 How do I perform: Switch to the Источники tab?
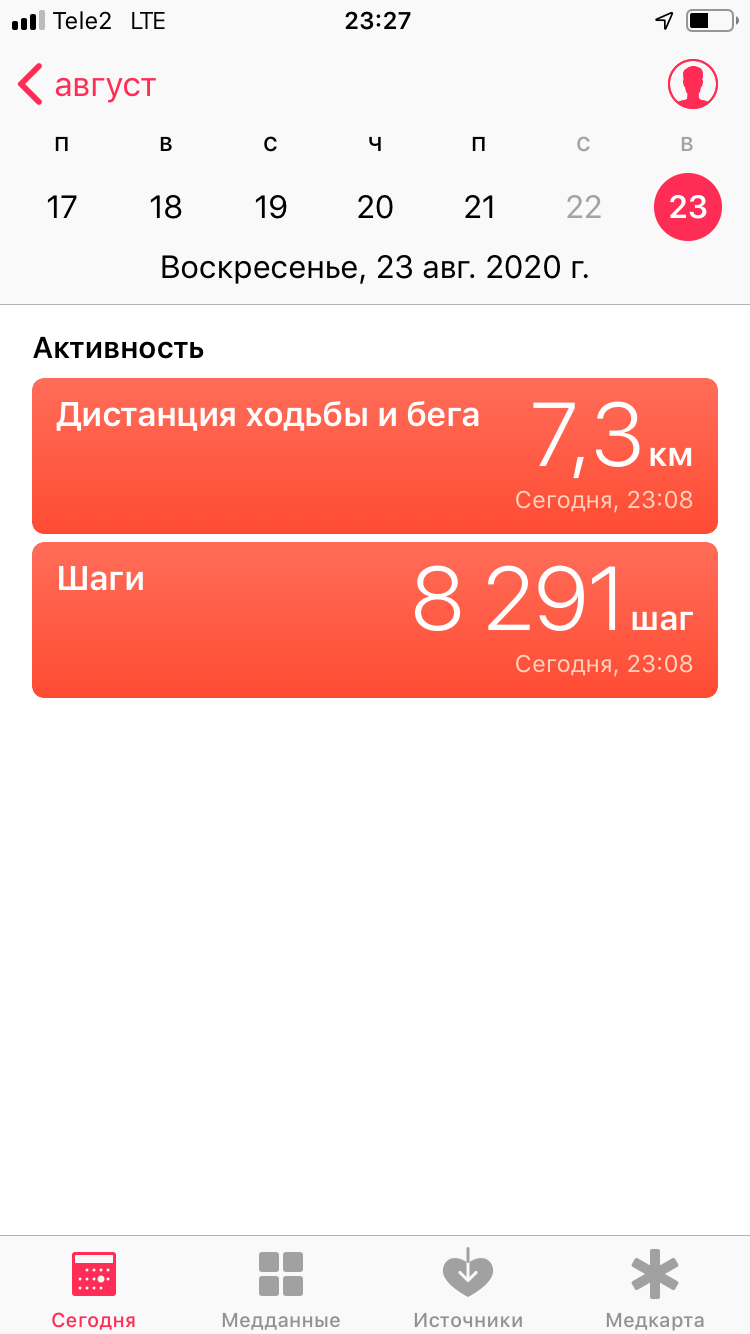pyautogui.click(x=468, y=1288)
